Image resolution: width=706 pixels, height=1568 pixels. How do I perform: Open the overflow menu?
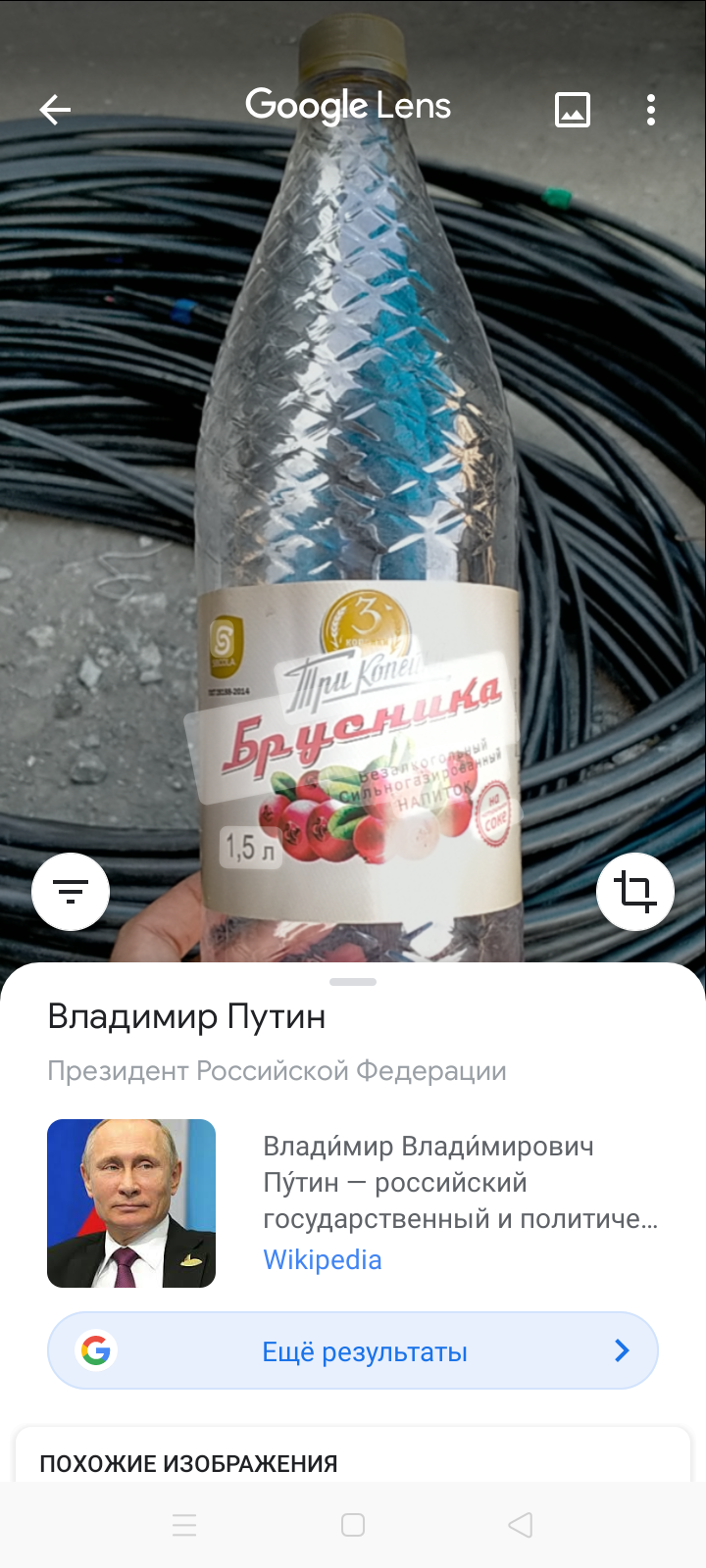[x=651, y=110]
